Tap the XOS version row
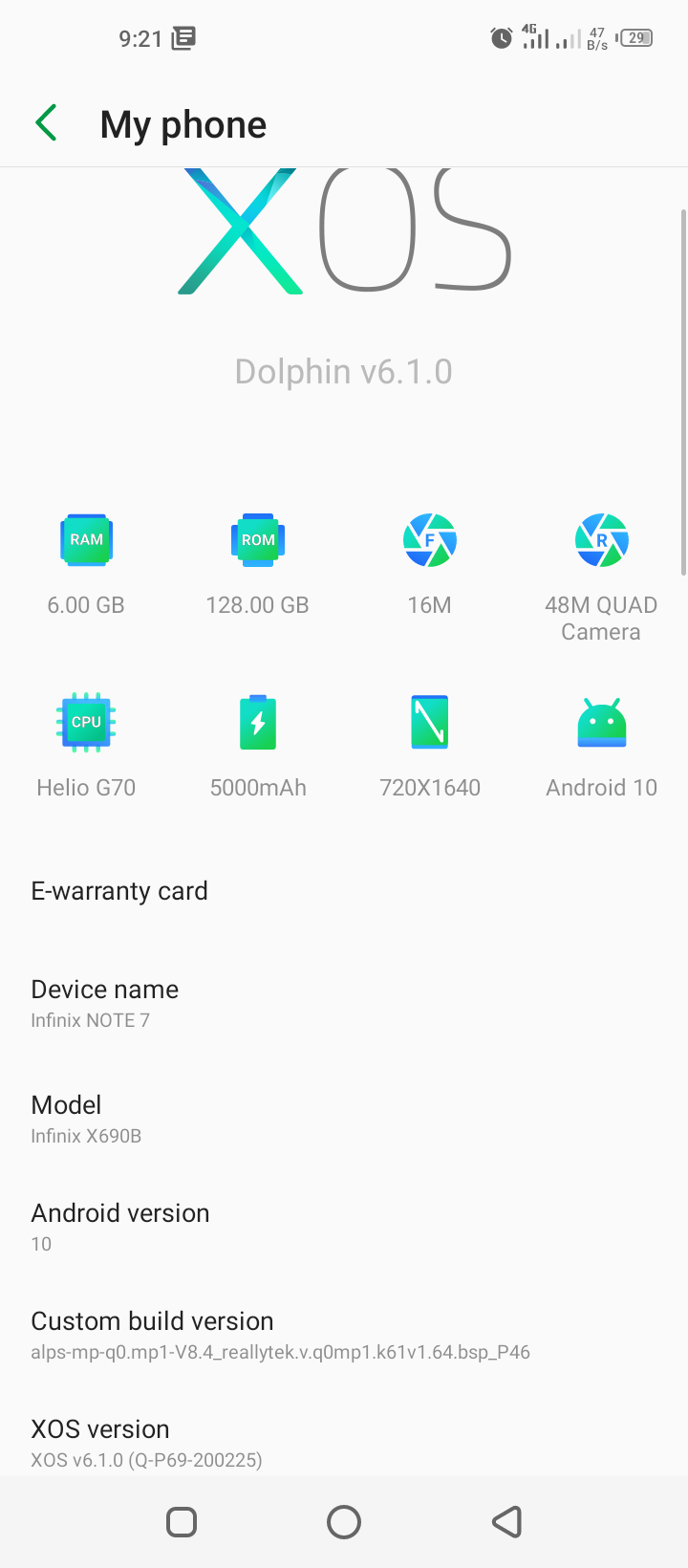This screenshot has height=1568, width=688. [x=344, y=1444]
